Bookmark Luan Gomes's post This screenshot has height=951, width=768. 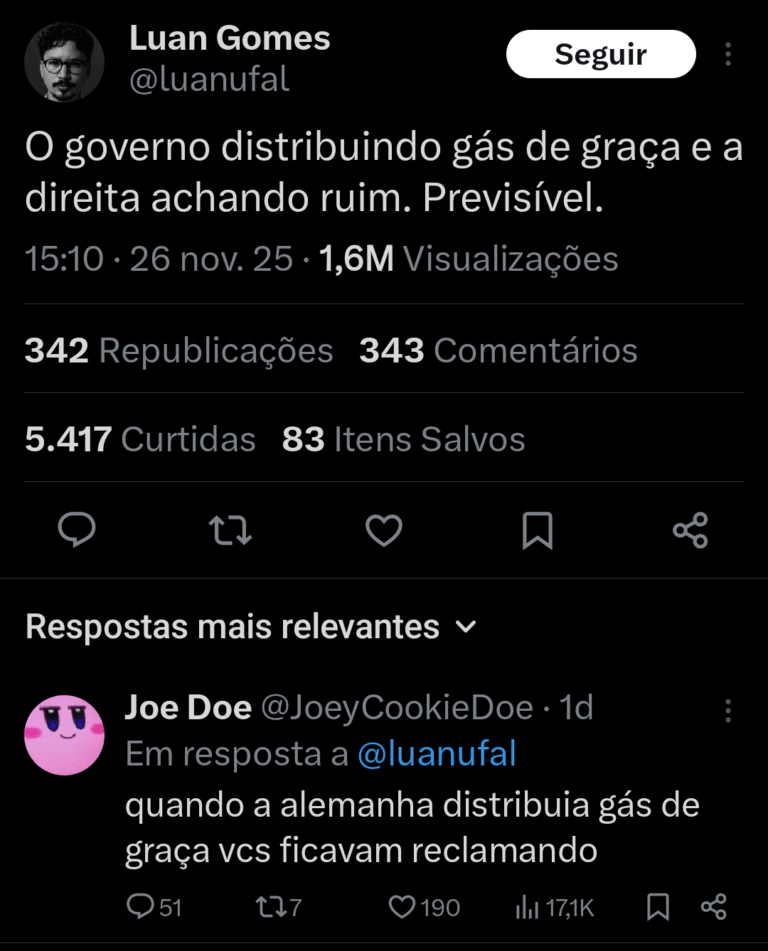coord(537,530)
